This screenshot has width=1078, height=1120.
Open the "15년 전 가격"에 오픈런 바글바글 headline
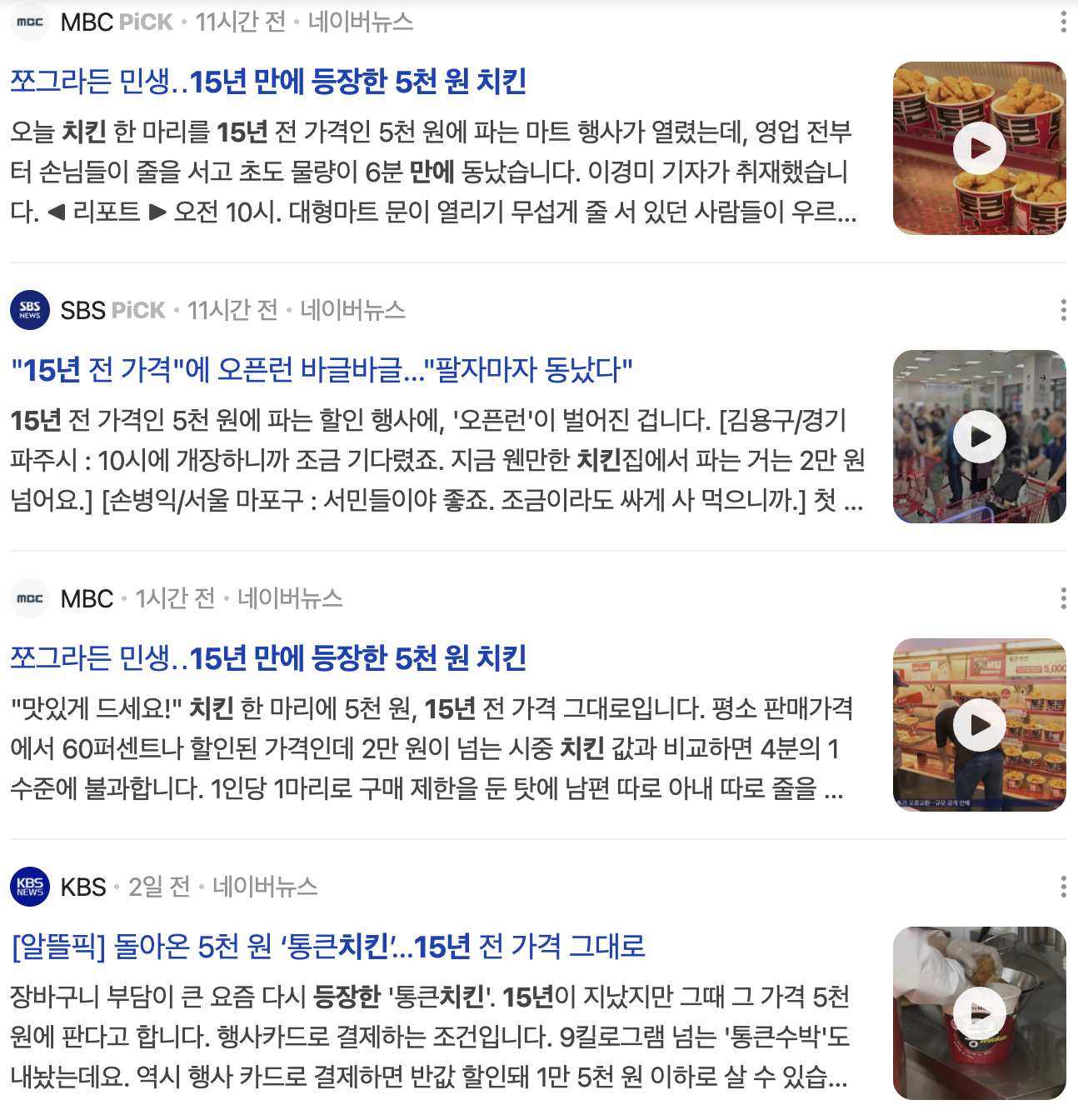point(322,370)
